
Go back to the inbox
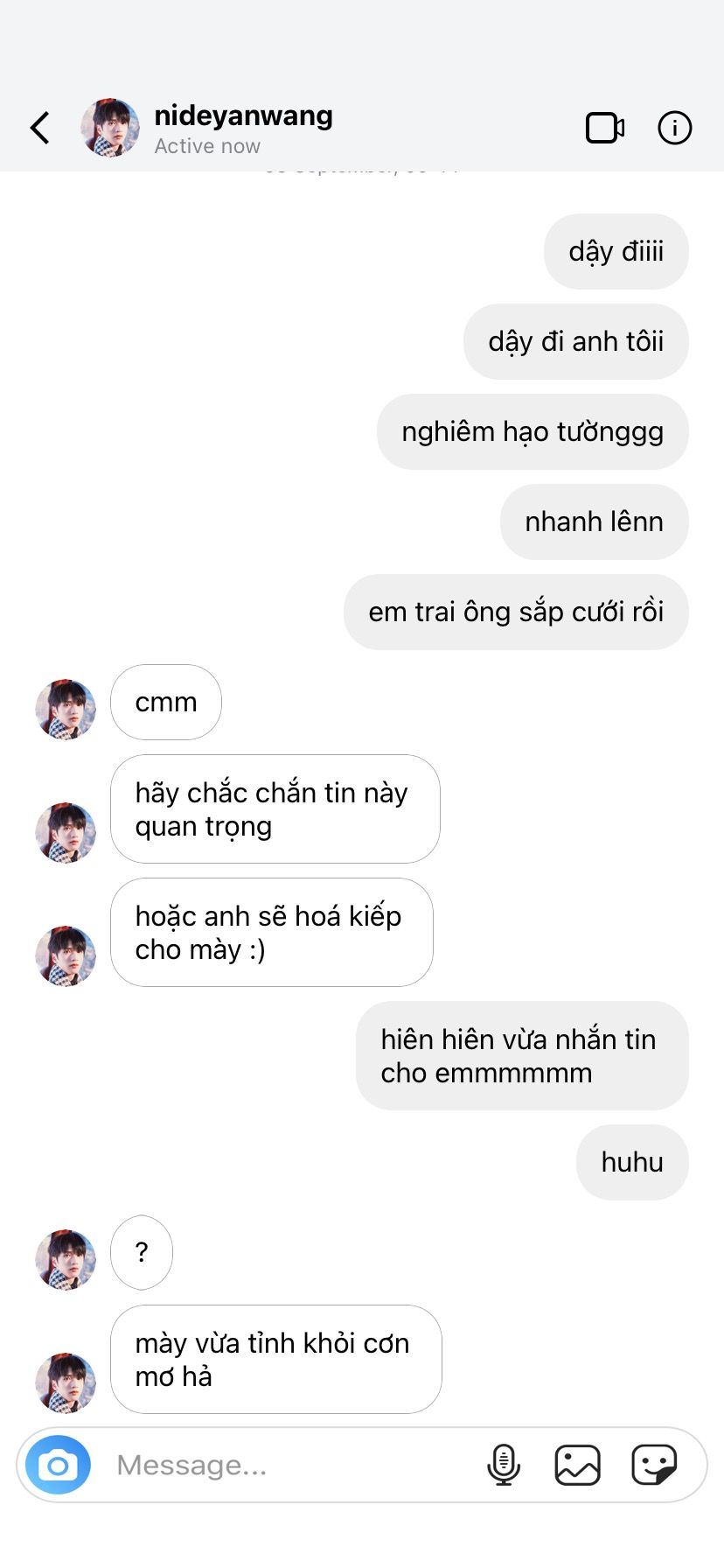tap(40, 128)
